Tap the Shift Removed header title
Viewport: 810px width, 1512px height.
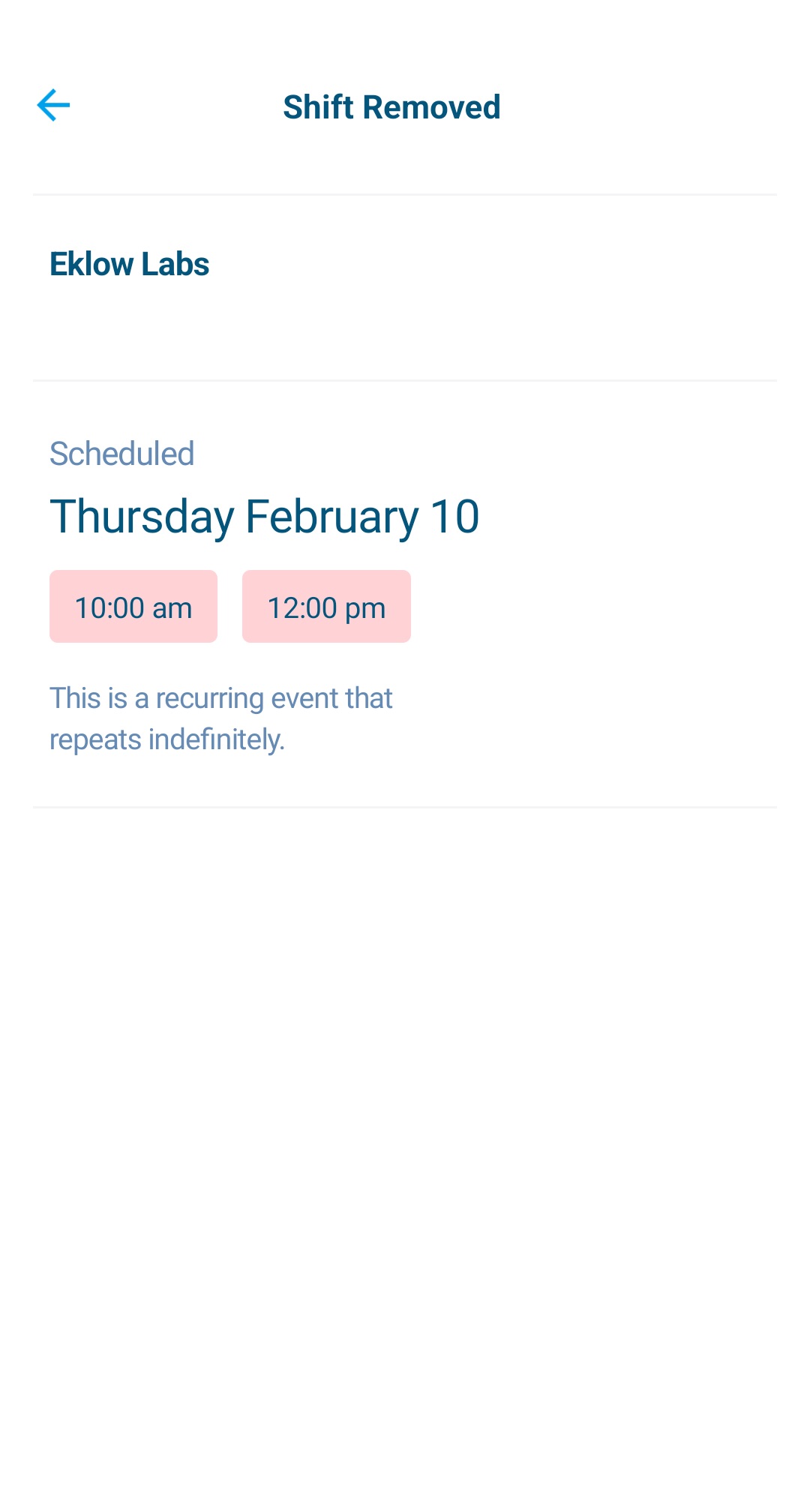(x=391, y=106)
